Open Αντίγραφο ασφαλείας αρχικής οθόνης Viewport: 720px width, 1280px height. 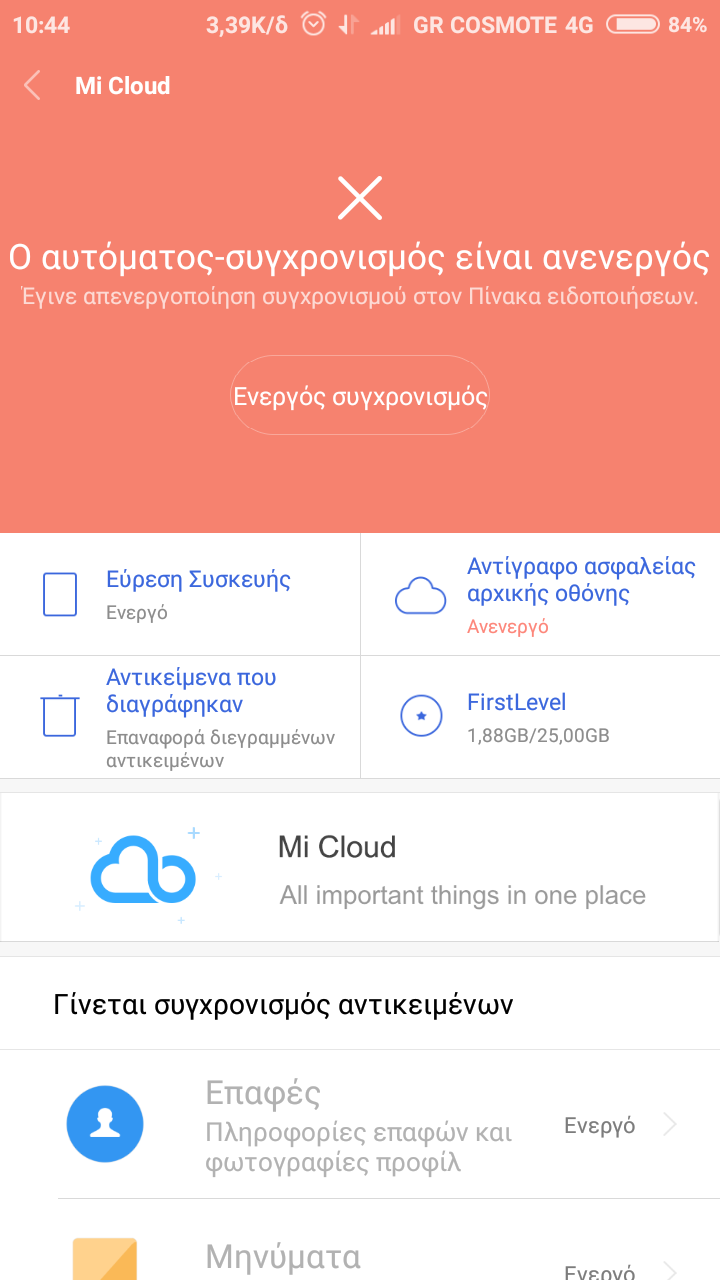[540, 594]
